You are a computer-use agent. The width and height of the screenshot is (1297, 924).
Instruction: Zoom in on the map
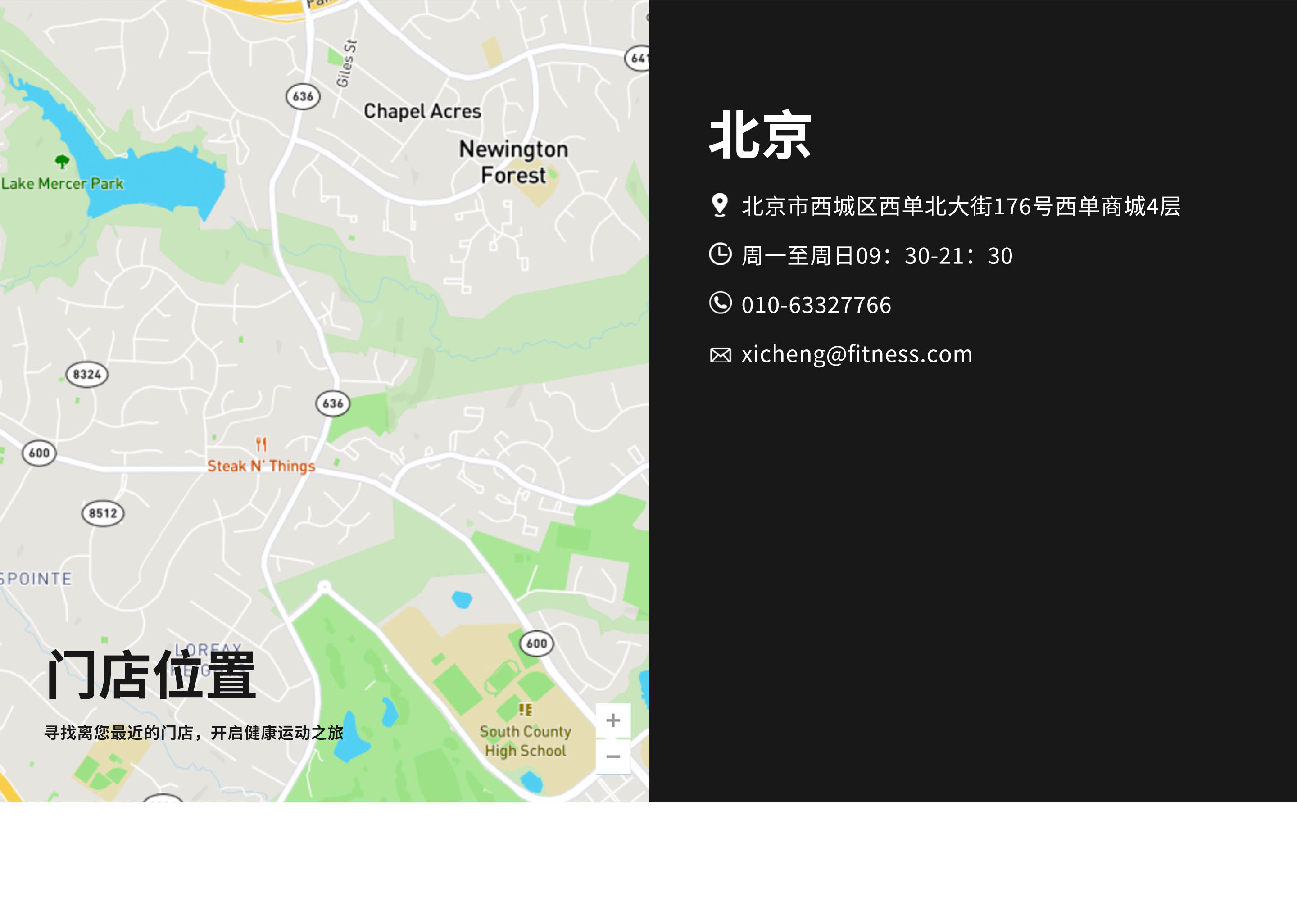point(612,720)
